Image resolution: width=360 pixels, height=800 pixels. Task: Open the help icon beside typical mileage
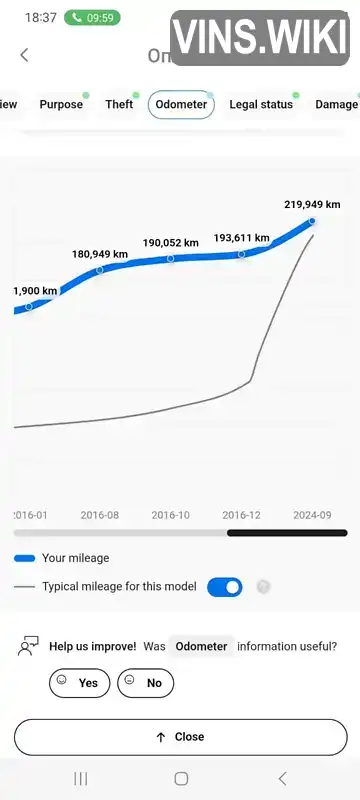(x=263, y=587)
